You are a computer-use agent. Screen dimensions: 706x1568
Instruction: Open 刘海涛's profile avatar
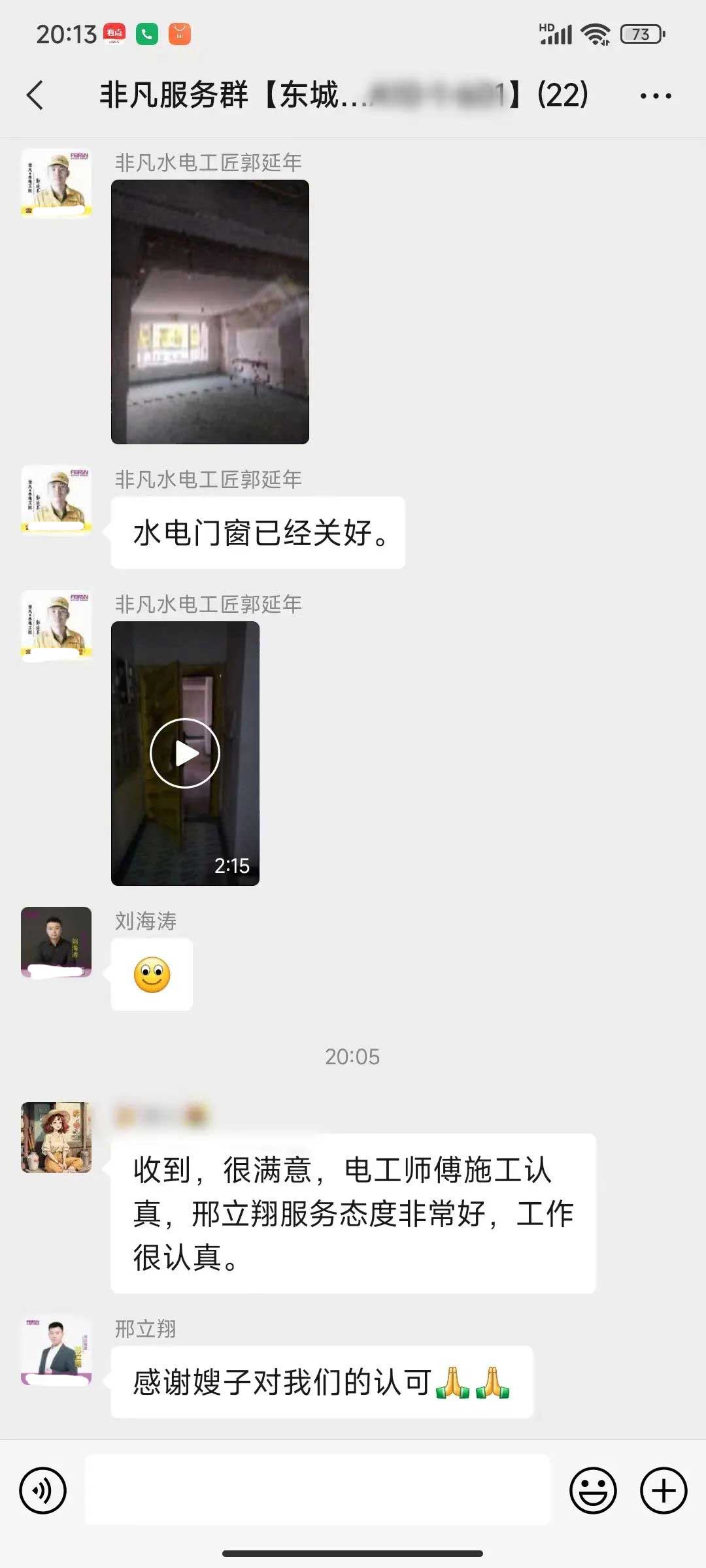(x=56, y=941)
